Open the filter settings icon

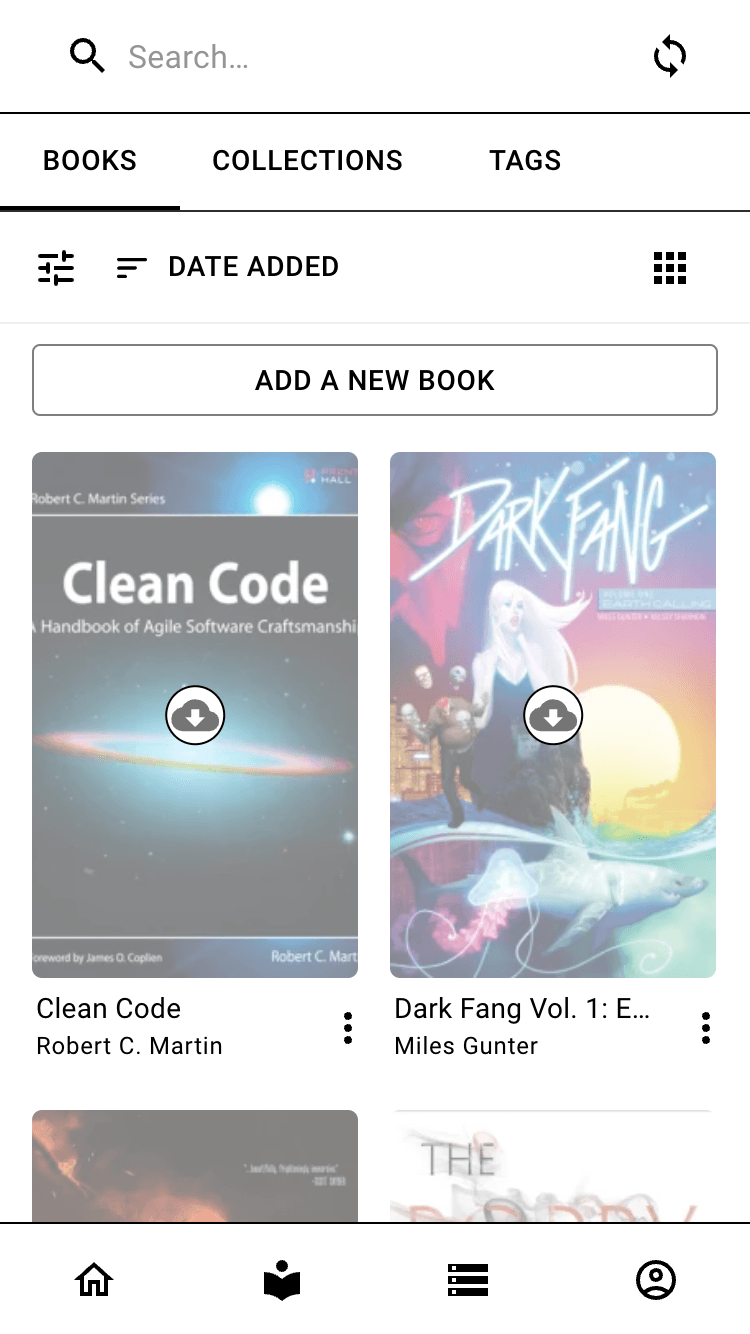point(56,267)
